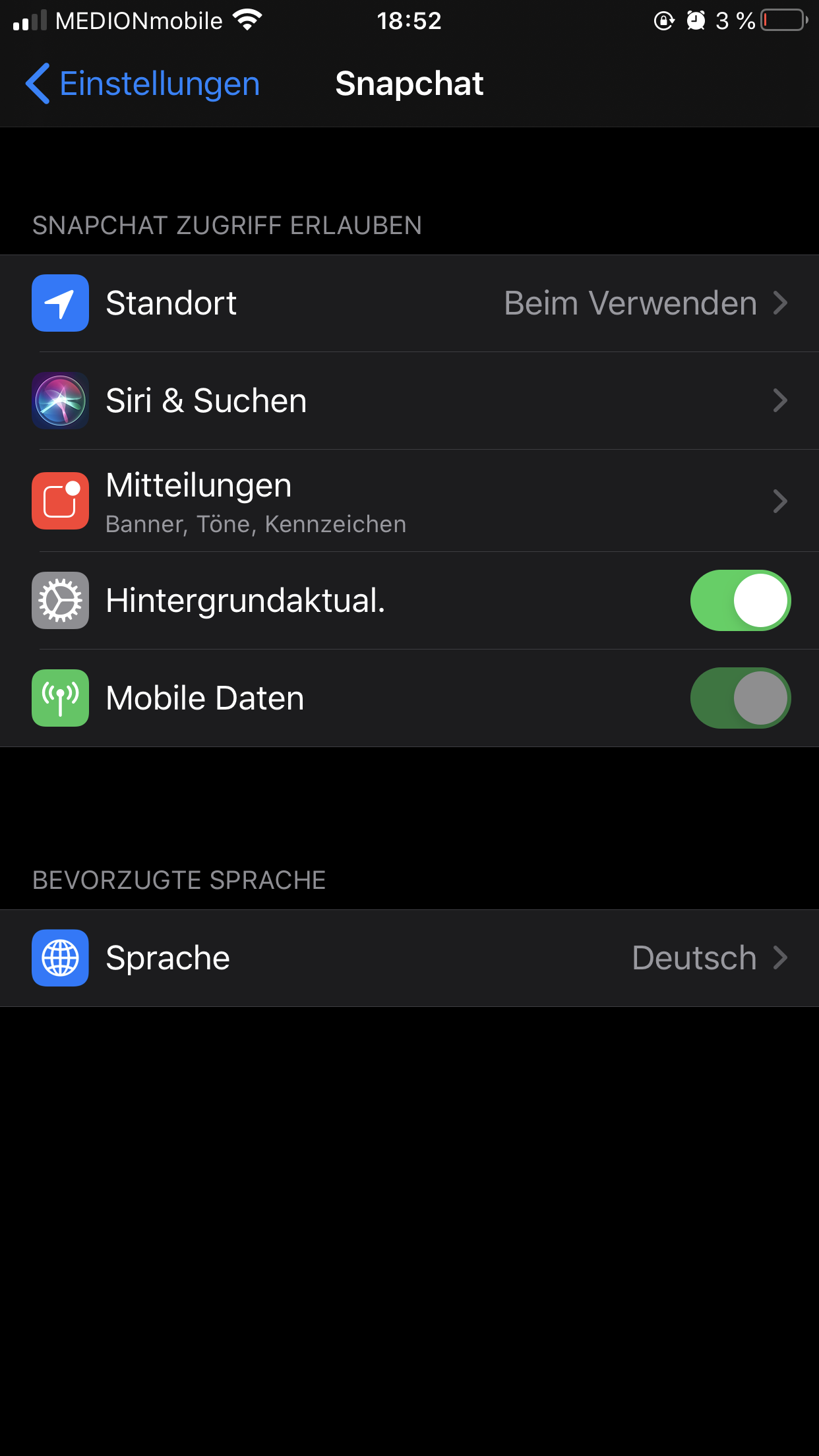Go back to Einstellungen
Image resolution: width=819 pixels, height=1456 pixels.
(142, 84)
